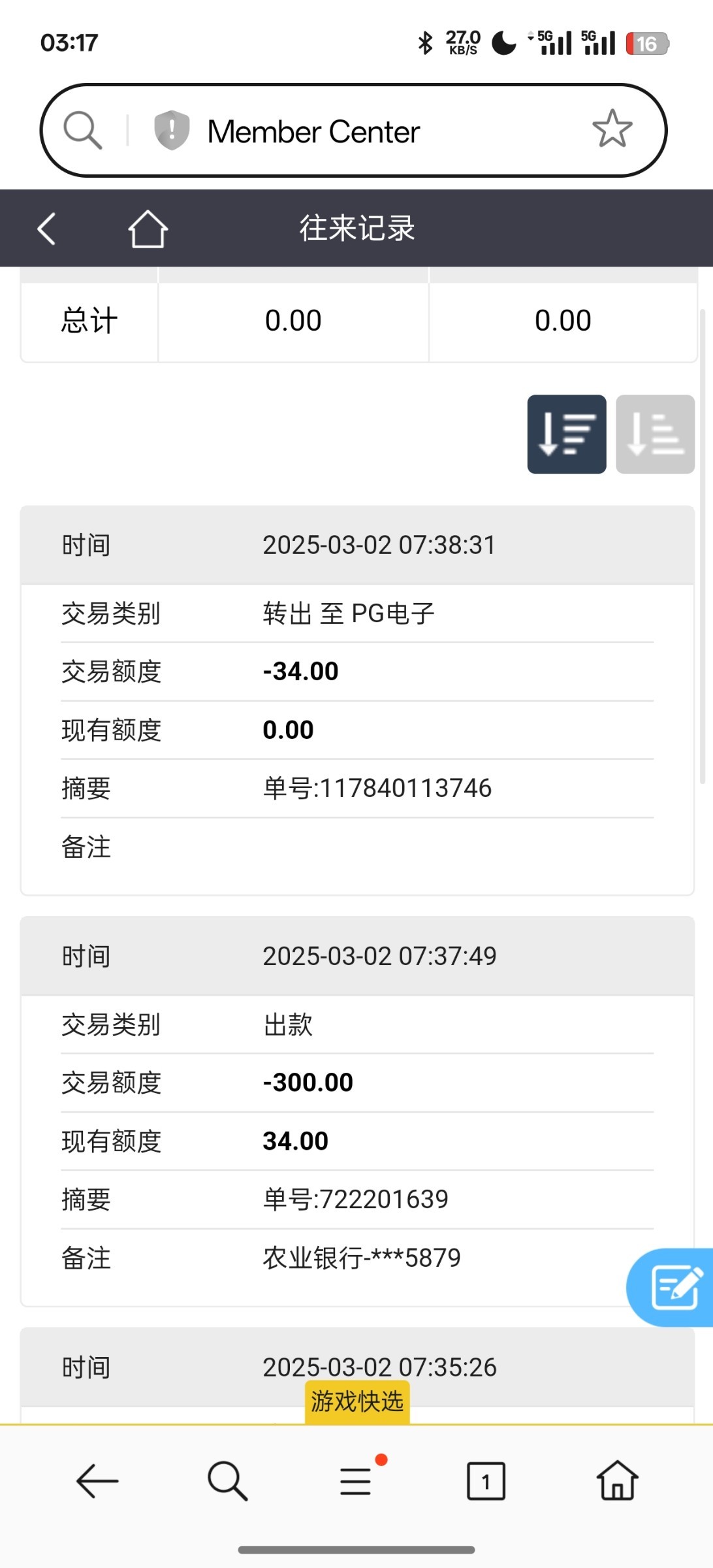Go to the browser home page
Viewport: 713px width, 1568px height.
(617, 1480)
